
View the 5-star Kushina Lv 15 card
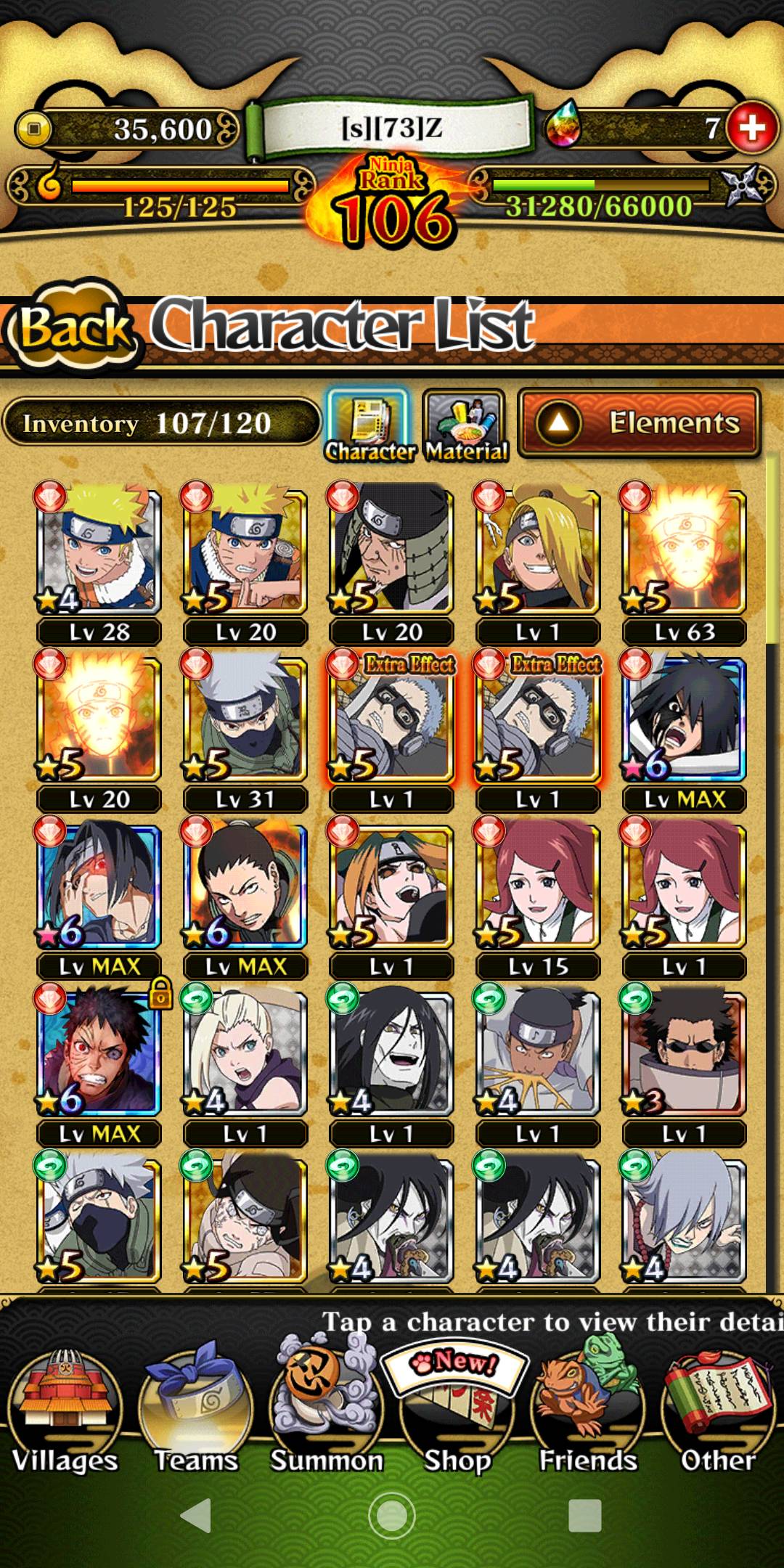(538, 887)
